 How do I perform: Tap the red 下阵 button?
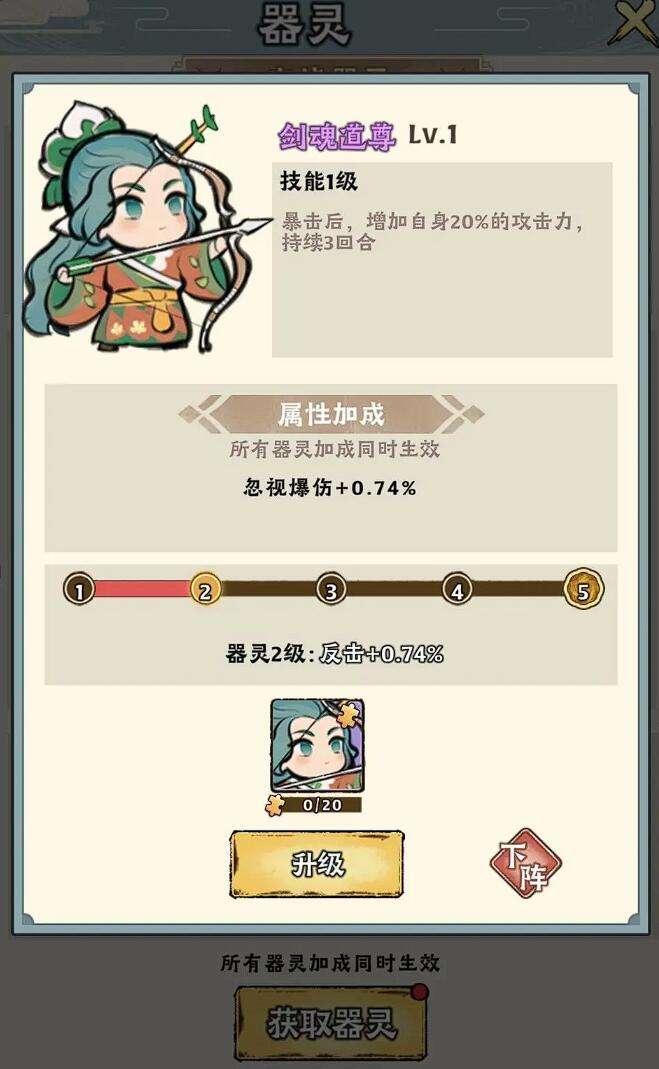[x=525, y=864]
